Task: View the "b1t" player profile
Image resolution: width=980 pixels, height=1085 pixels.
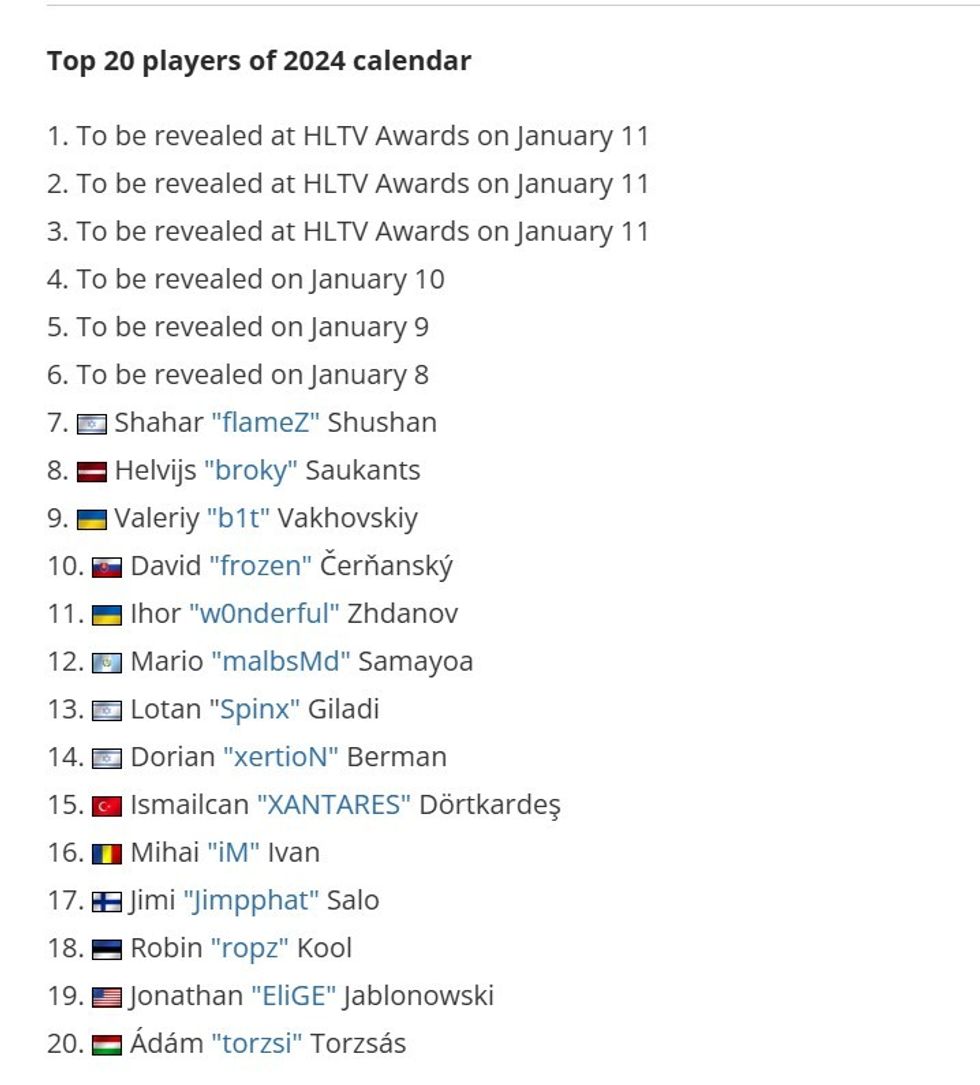Action: click(239, 519)
